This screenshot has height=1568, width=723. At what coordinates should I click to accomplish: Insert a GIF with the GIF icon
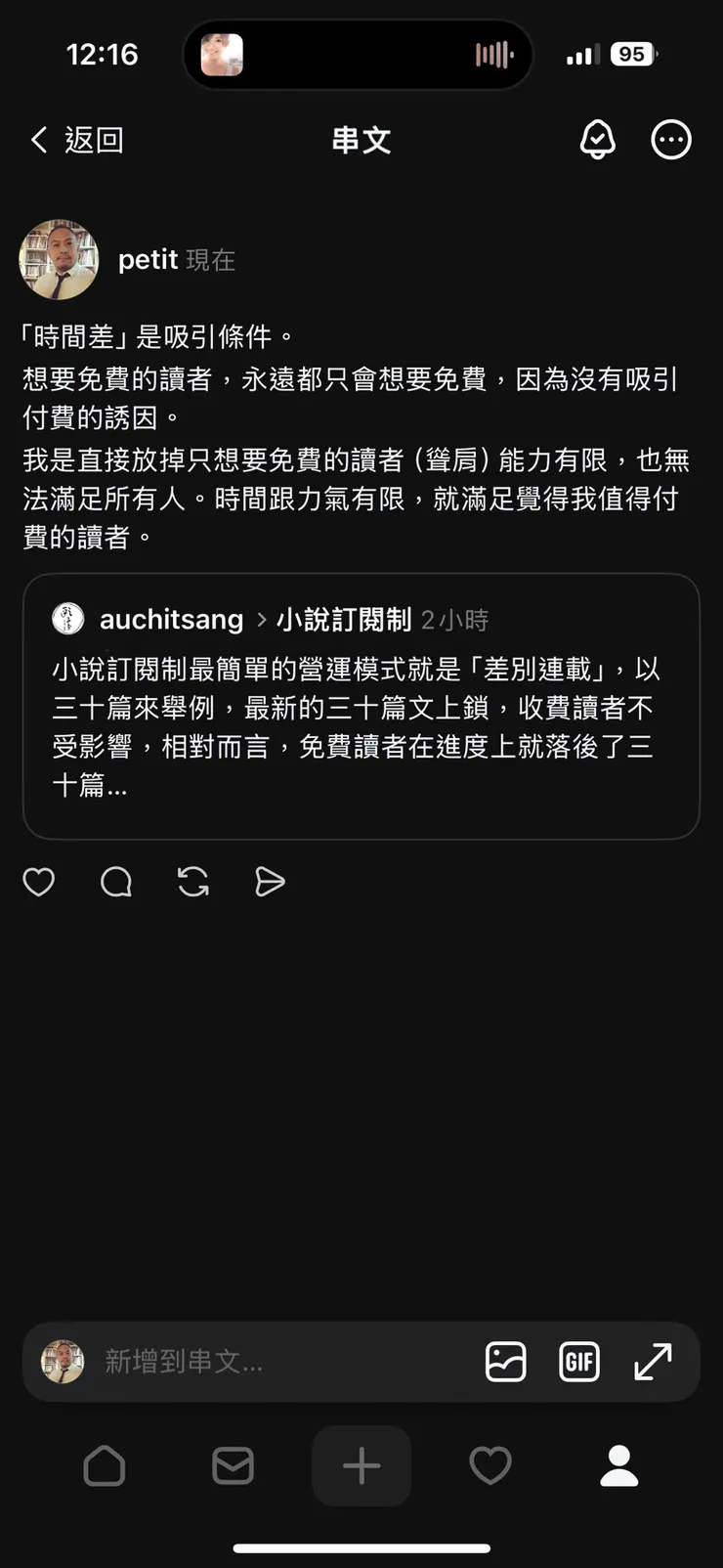[579, 1361]
